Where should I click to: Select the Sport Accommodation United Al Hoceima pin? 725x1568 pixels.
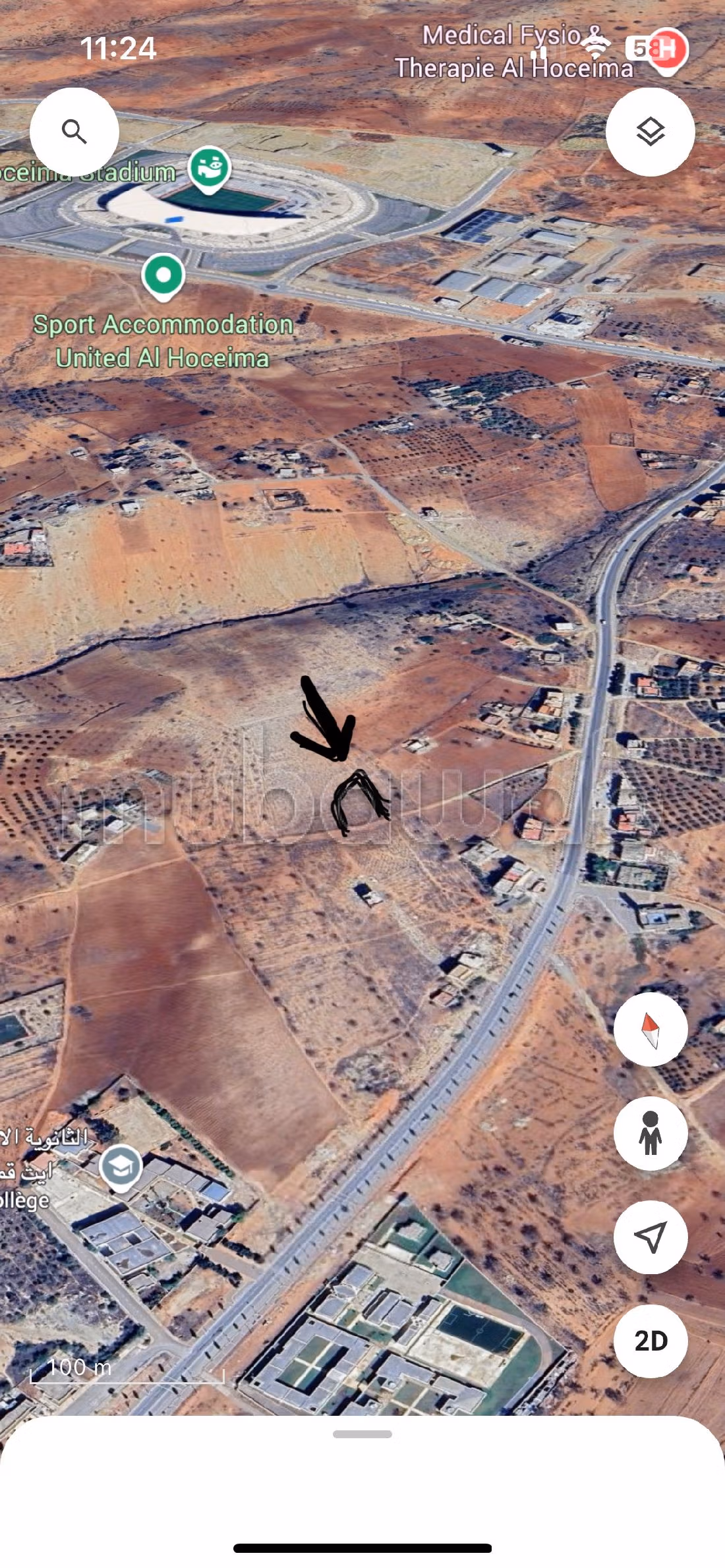pyautogui.click(x=163, y=275)
